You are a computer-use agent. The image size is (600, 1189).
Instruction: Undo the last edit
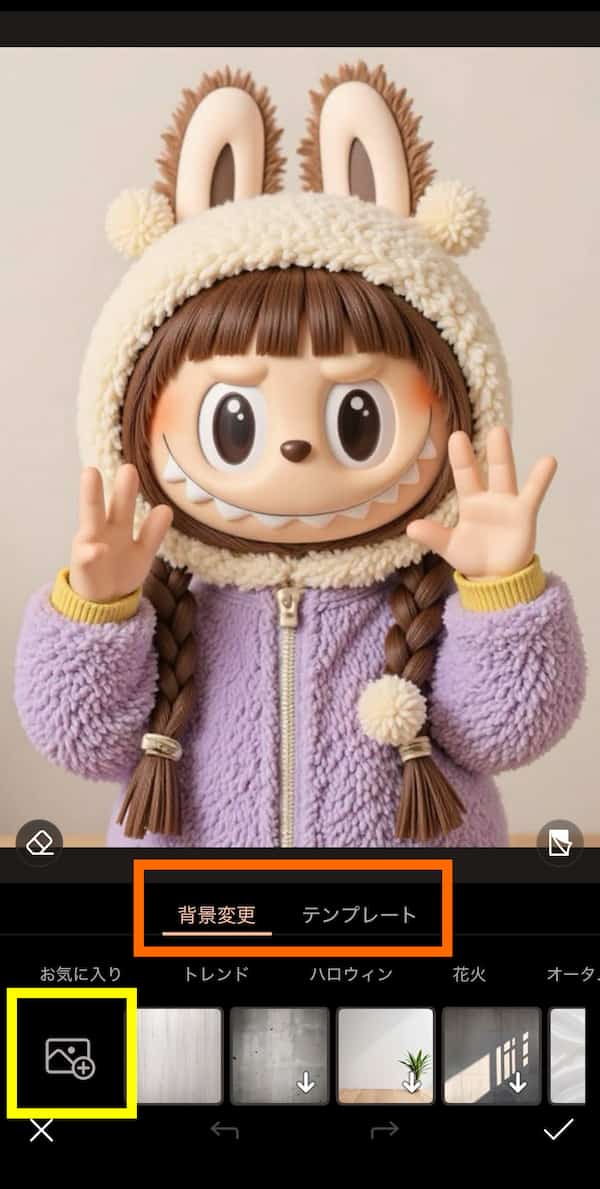click(x=225, y=1131)
